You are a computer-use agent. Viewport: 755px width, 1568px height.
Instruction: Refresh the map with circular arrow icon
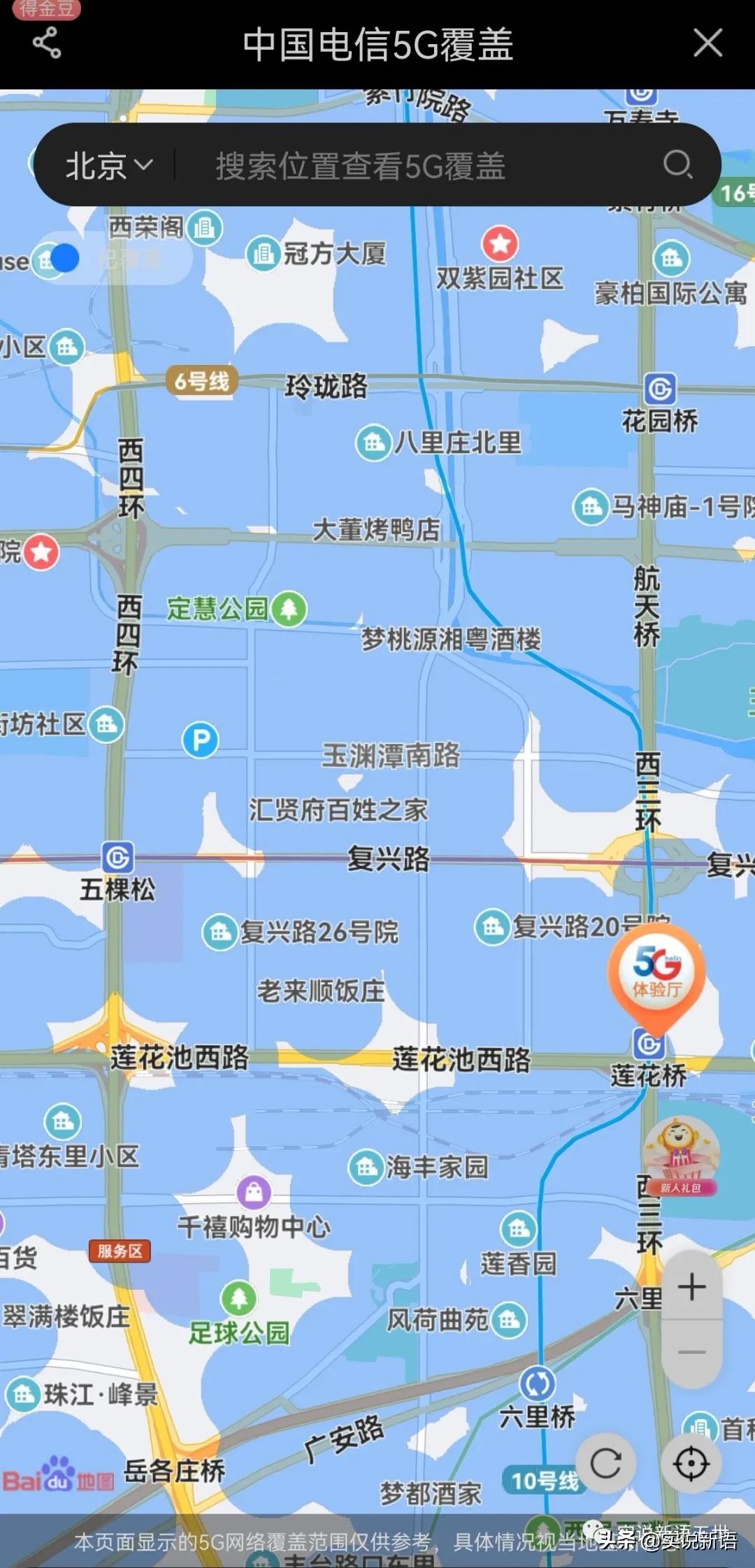tap(605, 1460)
